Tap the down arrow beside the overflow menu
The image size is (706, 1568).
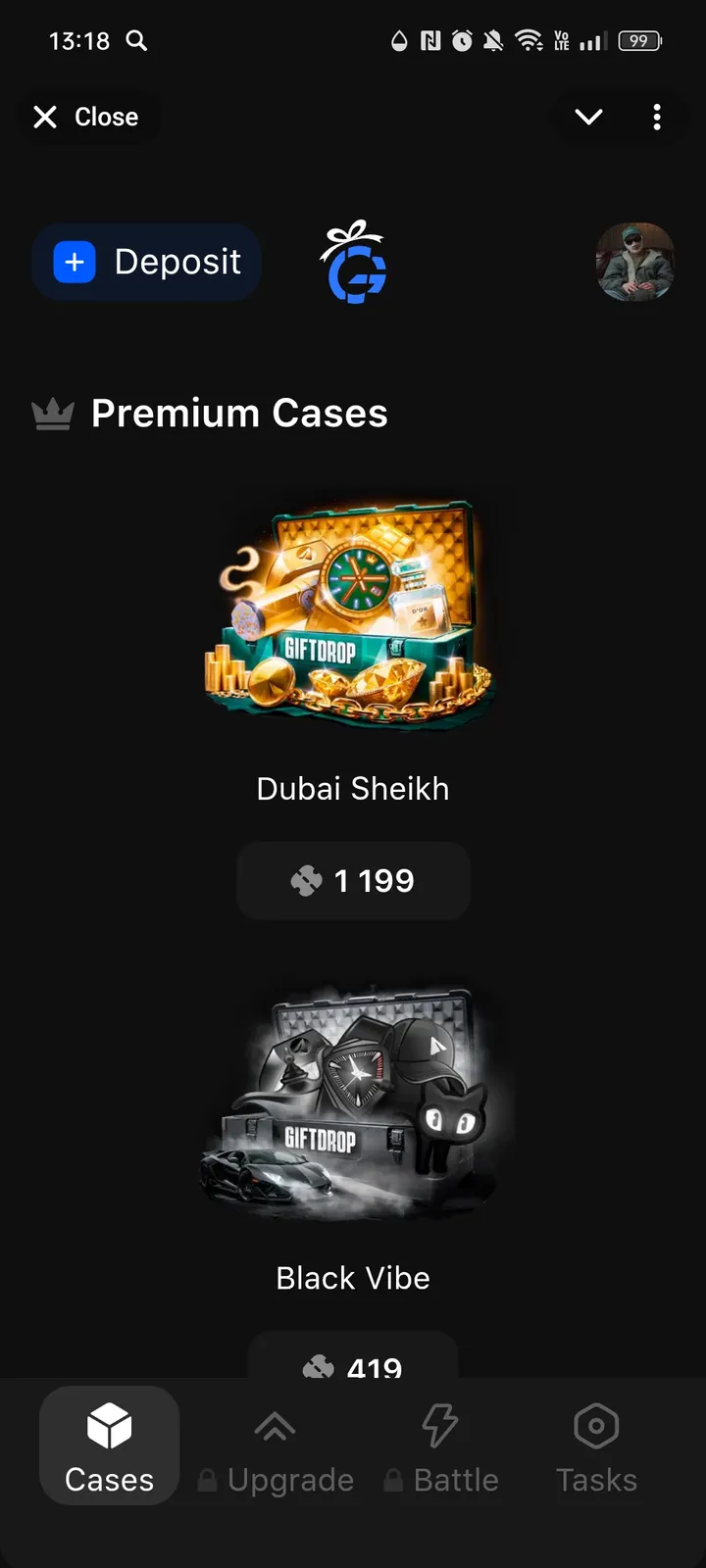(x=587, y=117)
